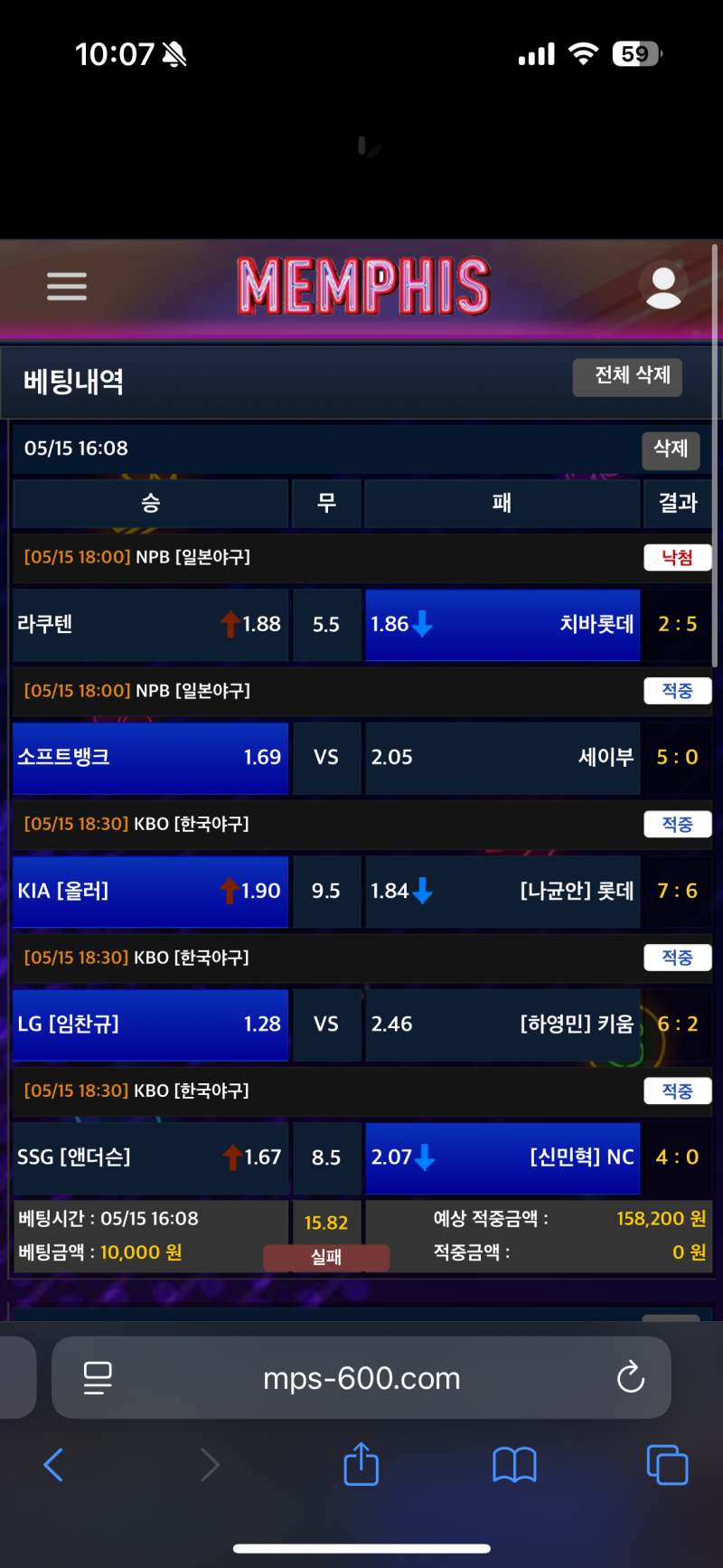Reload the page in Safari
Viewport: 723px width, 1568px height.
click(x=630, y=1378)
